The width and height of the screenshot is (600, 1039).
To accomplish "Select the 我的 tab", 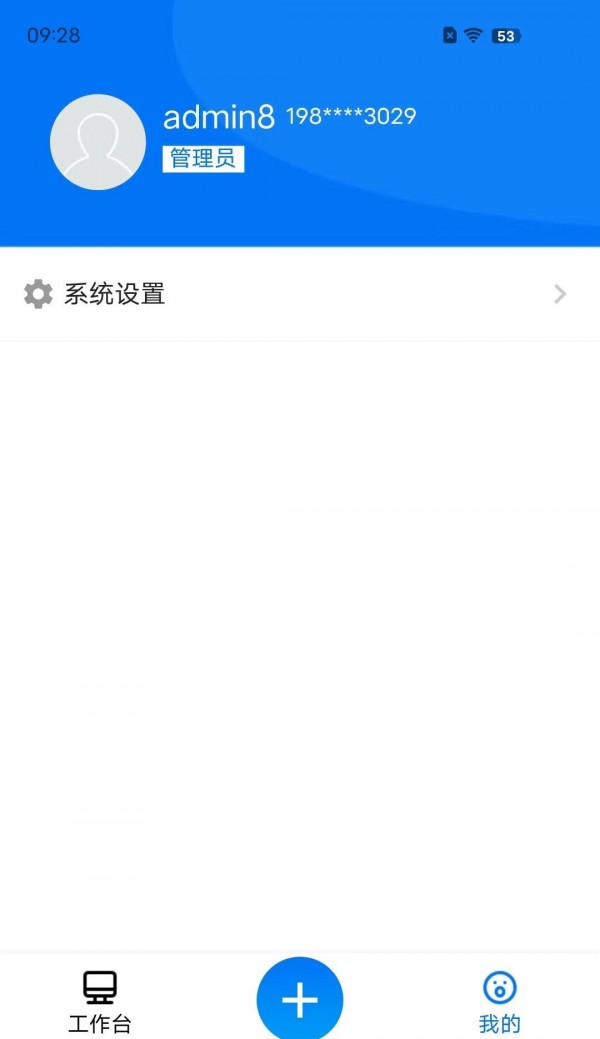I will (x=499, y=1002).
